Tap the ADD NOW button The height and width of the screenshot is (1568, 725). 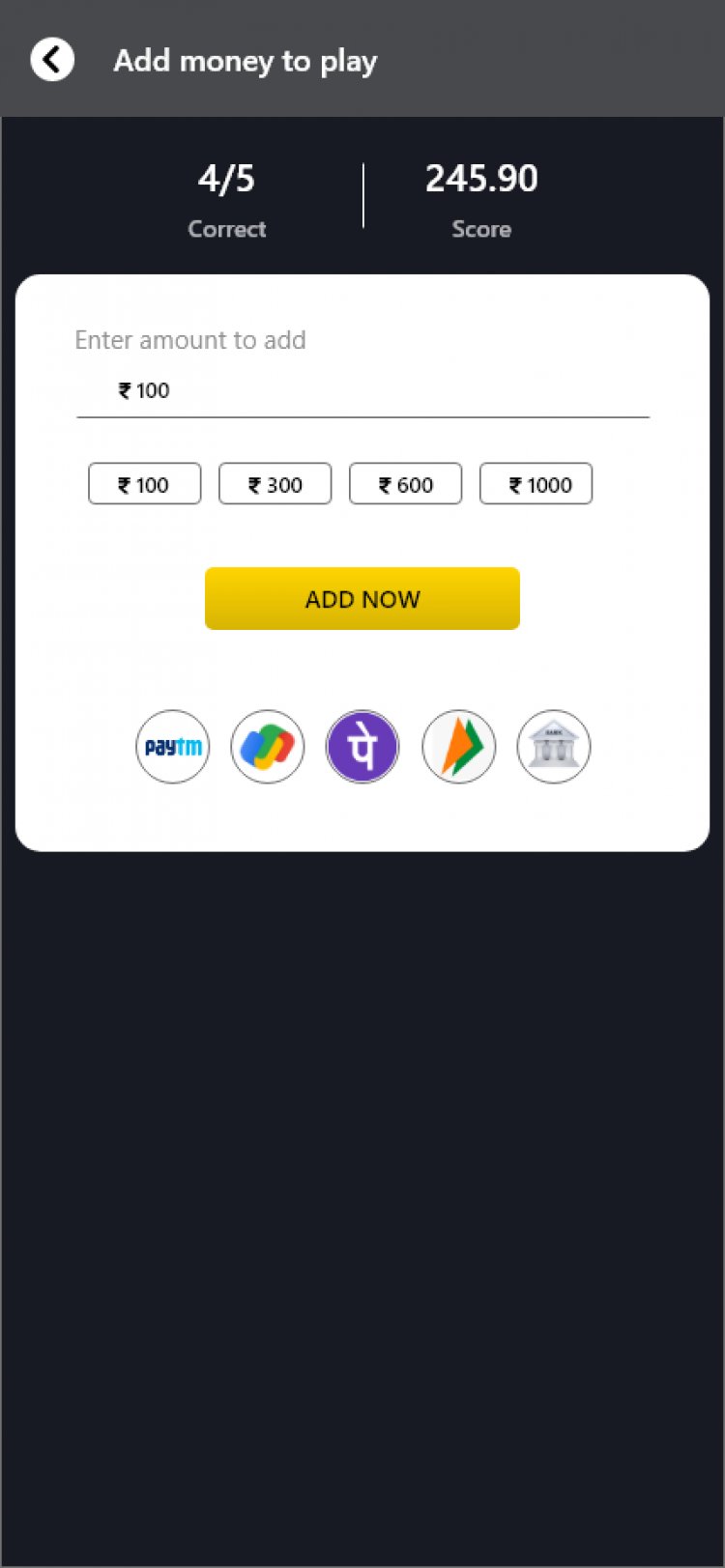click(x=362, y=599)
